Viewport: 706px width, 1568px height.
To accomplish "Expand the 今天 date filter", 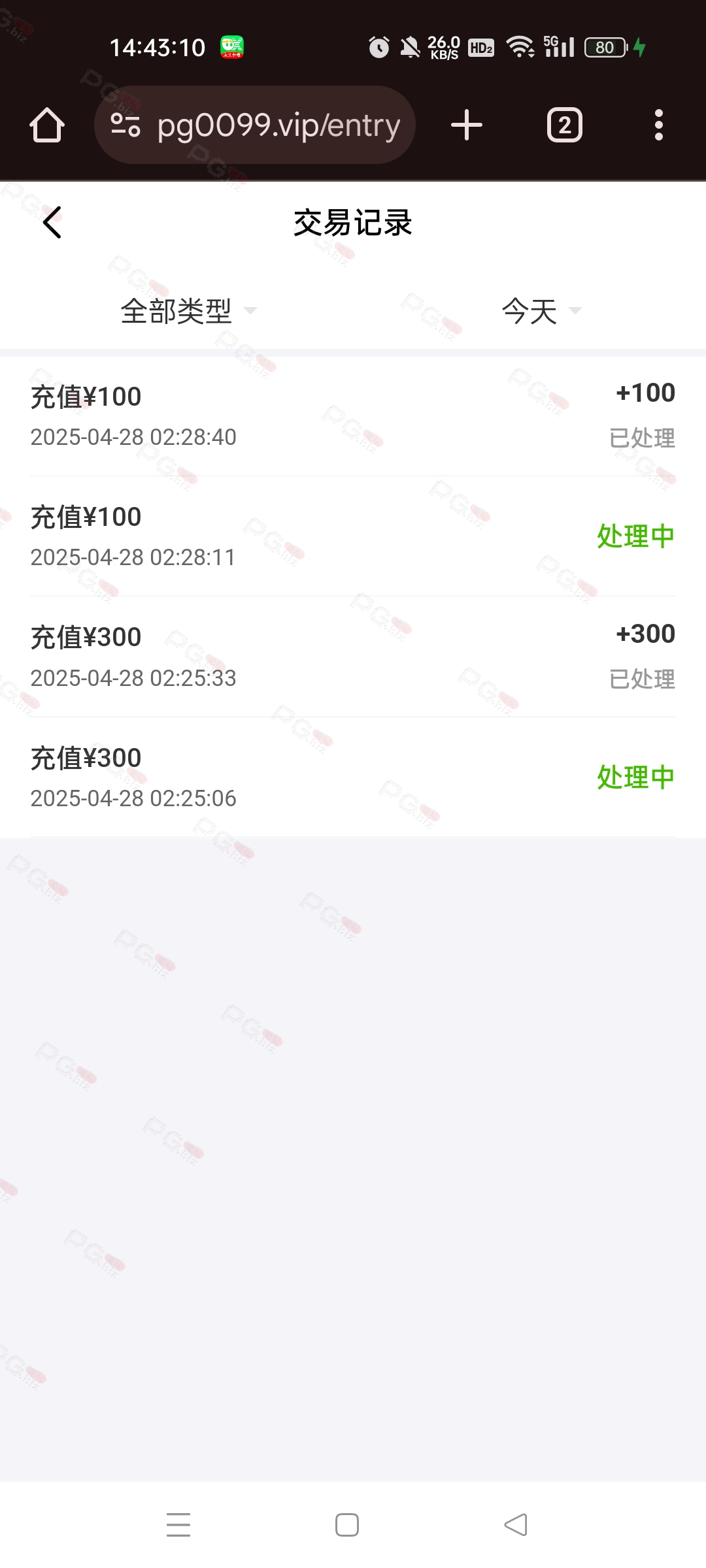I will [x=541, y=311].
